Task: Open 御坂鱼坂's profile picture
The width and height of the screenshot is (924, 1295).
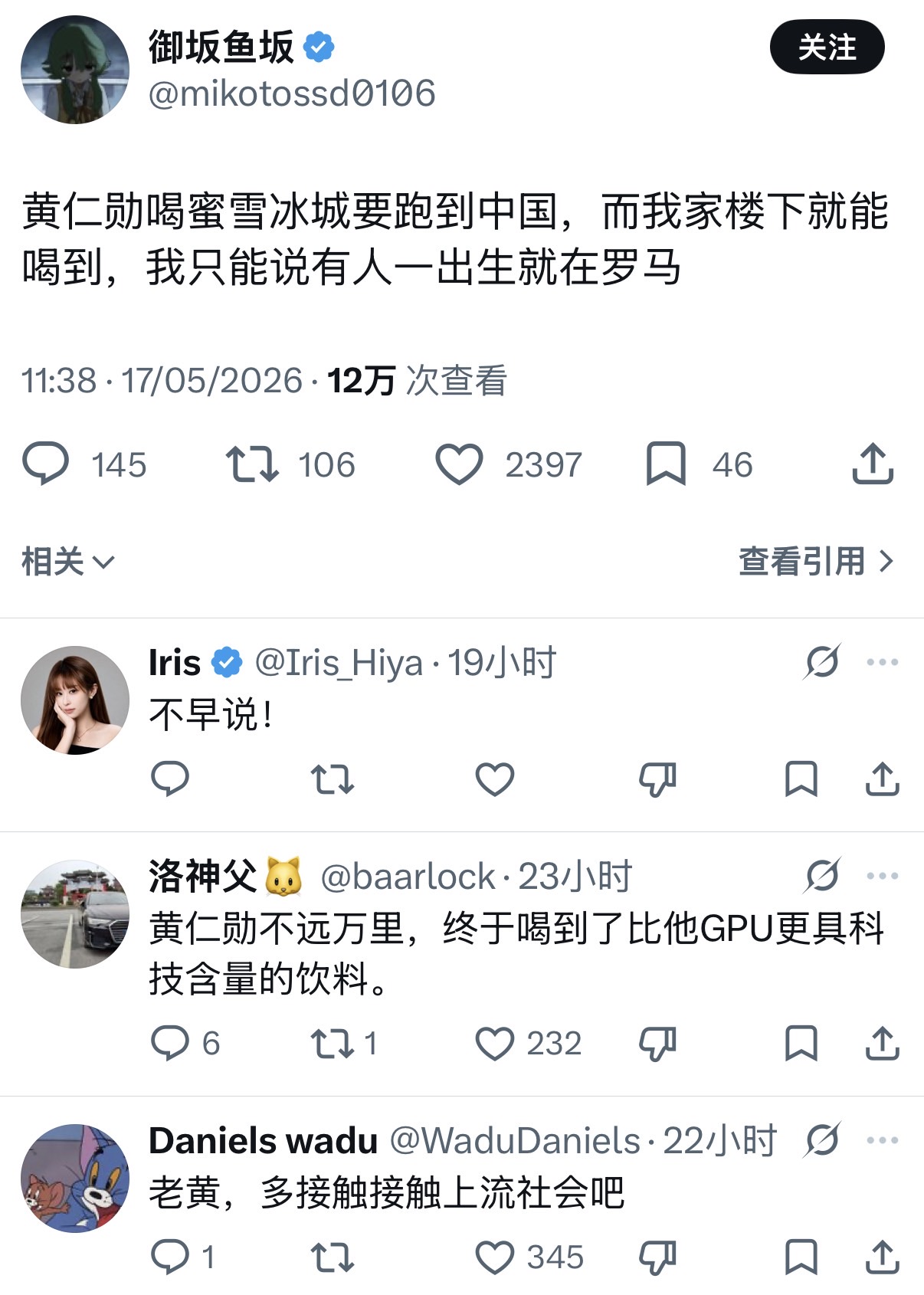Action: 75,70
